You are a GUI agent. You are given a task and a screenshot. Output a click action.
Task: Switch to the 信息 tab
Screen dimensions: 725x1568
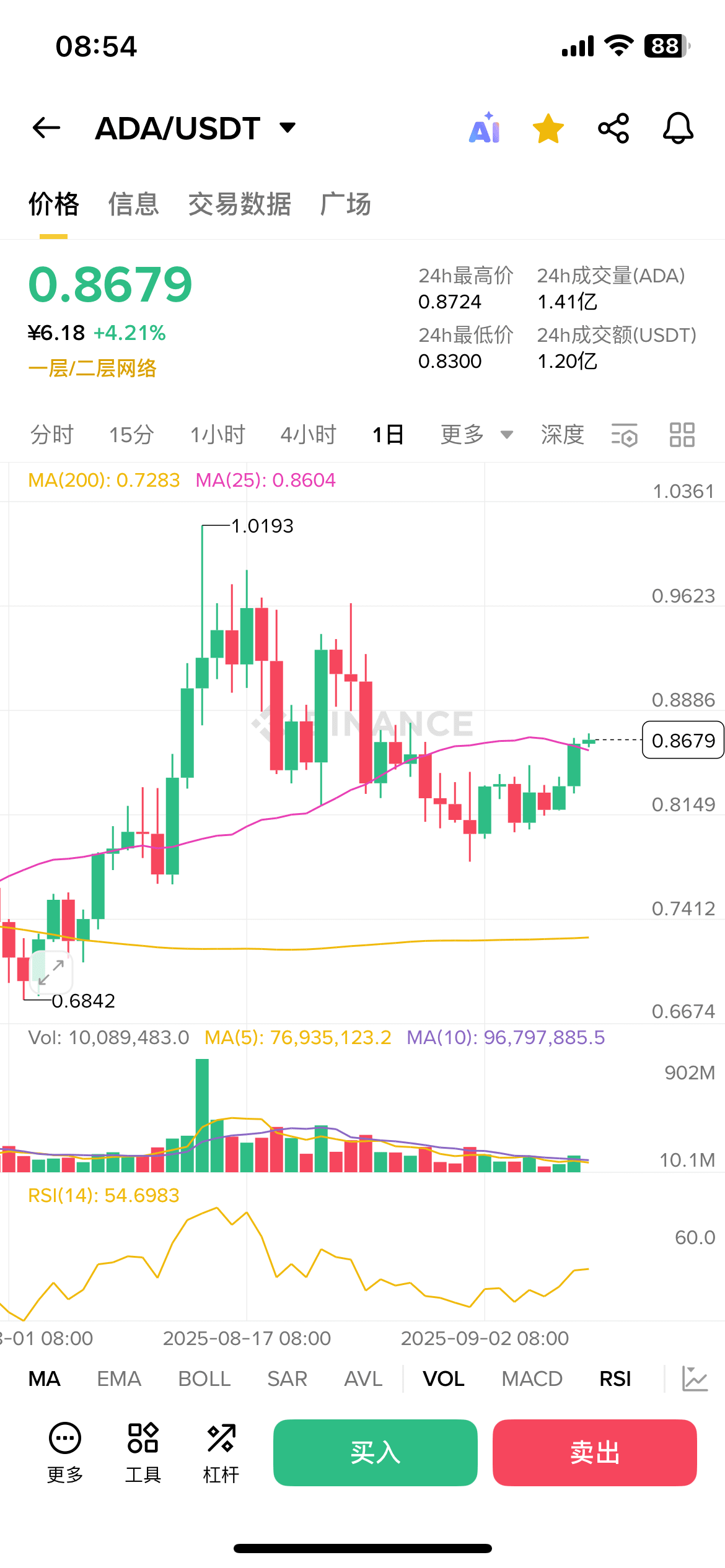[x=134, y=204]
